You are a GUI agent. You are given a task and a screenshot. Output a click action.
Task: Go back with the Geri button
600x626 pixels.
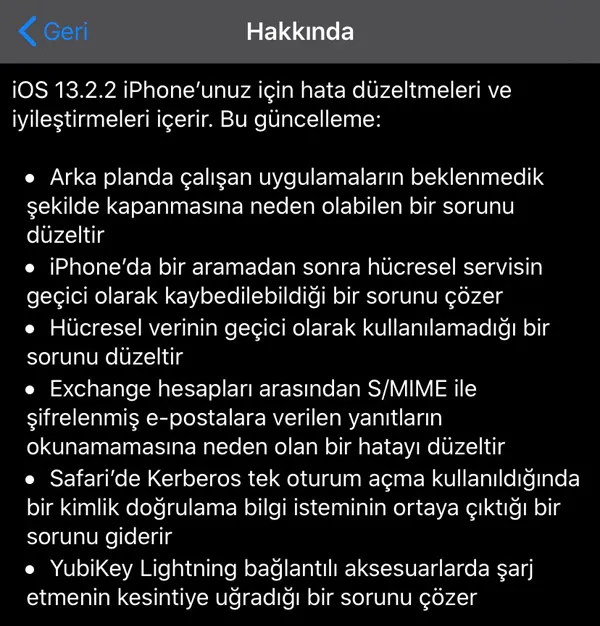click(x=55, y=32)
